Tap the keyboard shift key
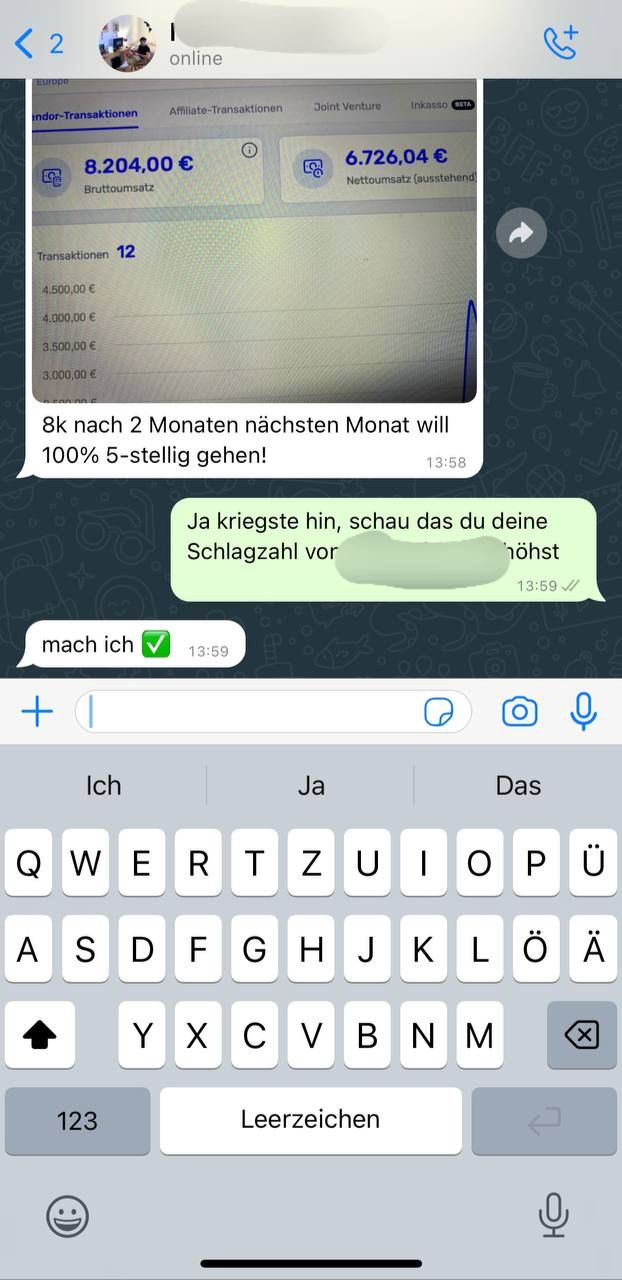This screenshot has width=622, height=1280. [x=40, y=1035]
